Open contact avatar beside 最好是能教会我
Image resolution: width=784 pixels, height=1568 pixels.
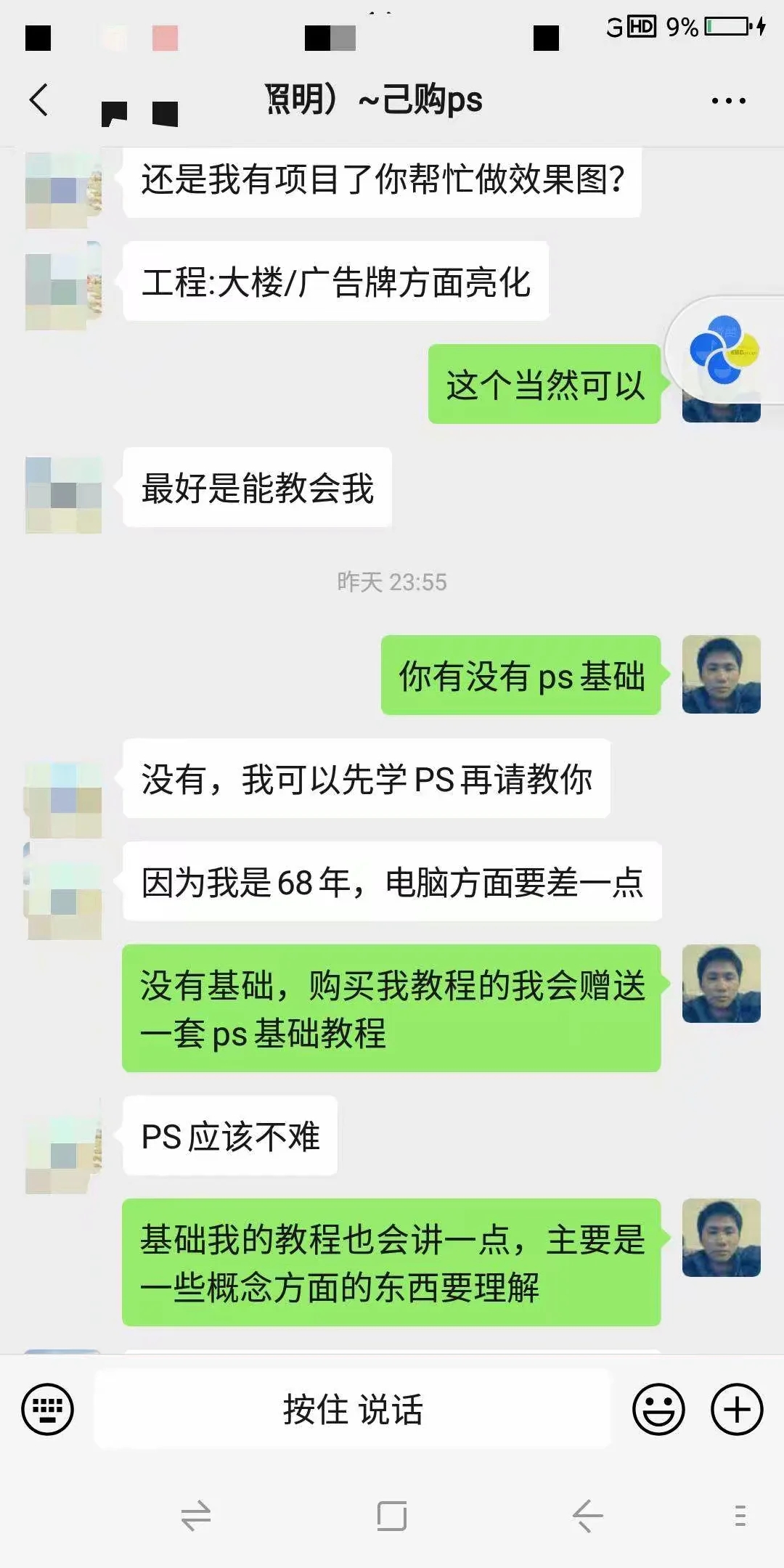click(64, 495)
